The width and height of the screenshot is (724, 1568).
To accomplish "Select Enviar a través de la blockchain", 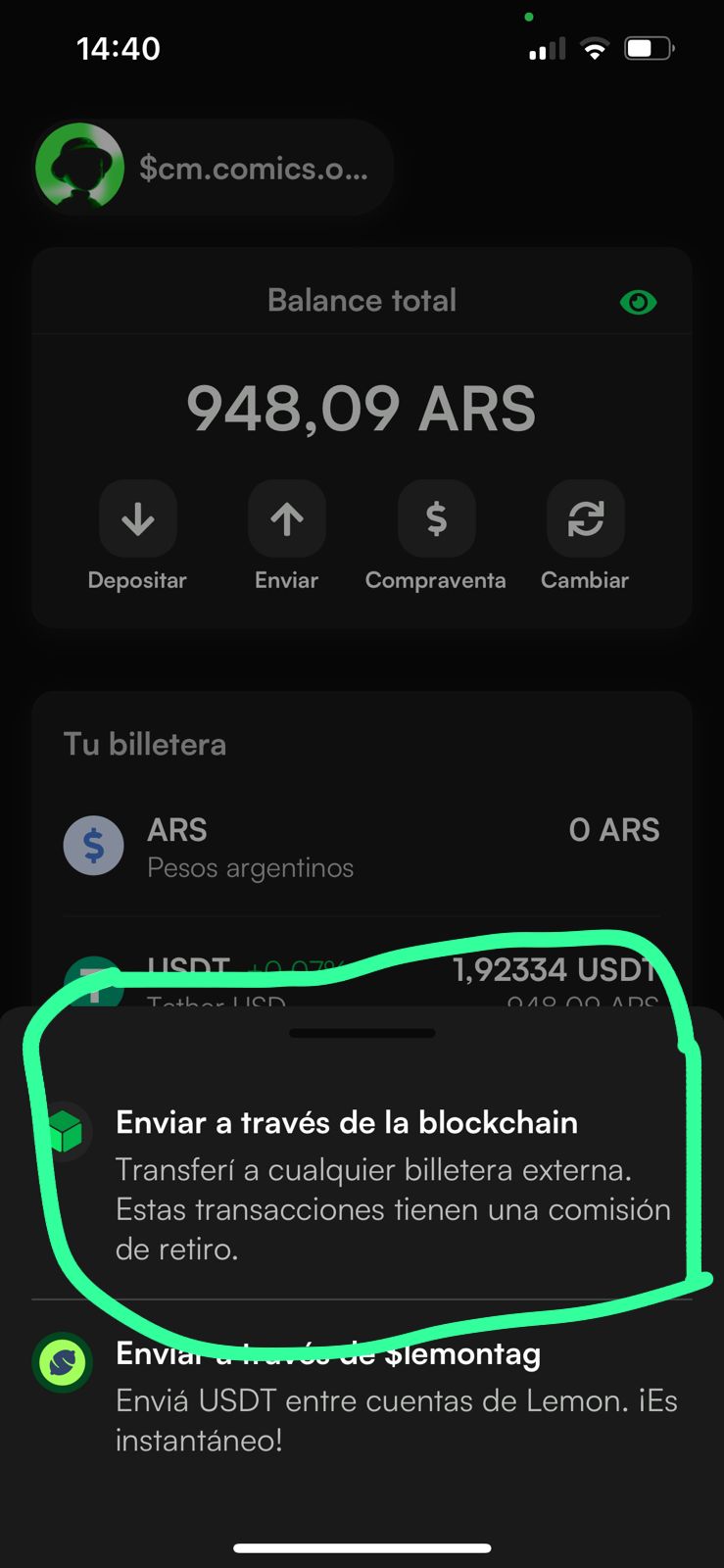I will pyautogui.click(x=362, y=1183).
